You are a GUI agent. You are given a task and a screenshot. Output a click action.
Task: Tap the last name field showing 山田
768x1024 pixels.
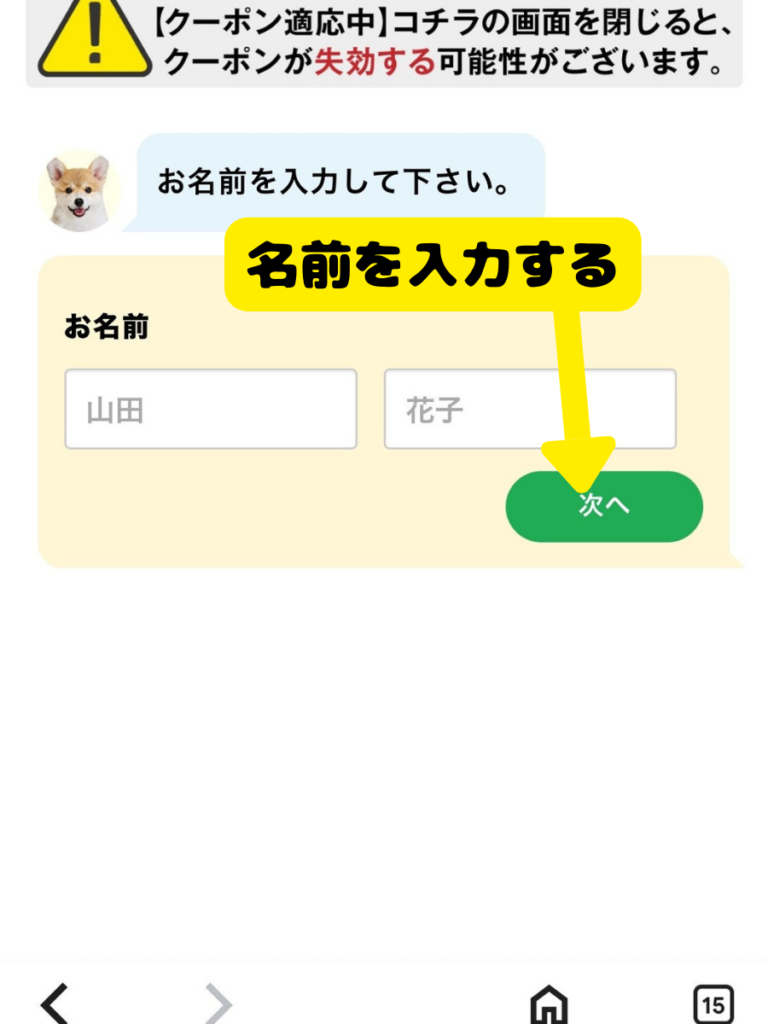[x=210, y=409]
